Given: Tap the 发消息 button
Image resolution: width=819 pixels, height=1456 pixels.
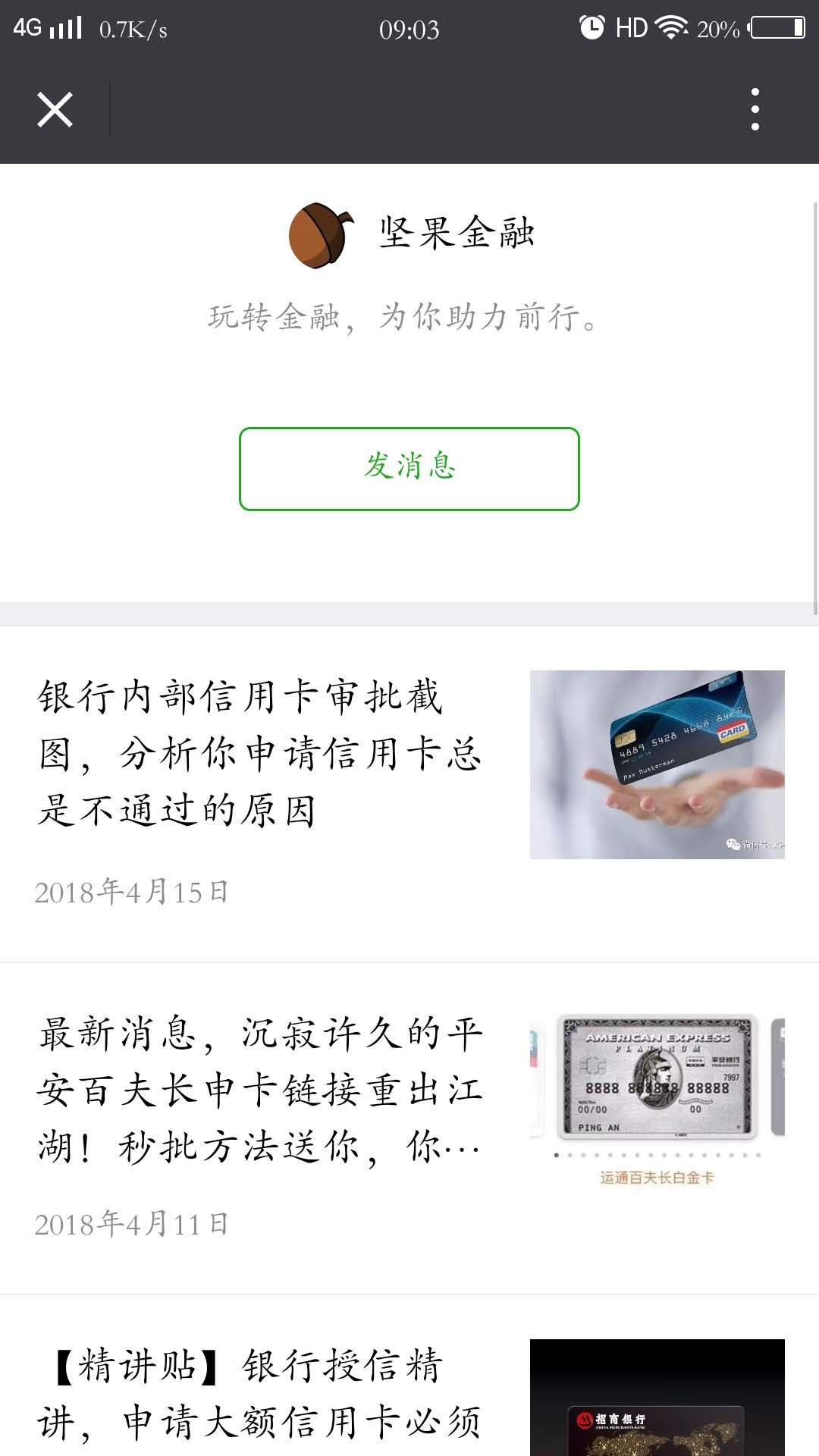Looking at the screenshot, I should [409, 469].
